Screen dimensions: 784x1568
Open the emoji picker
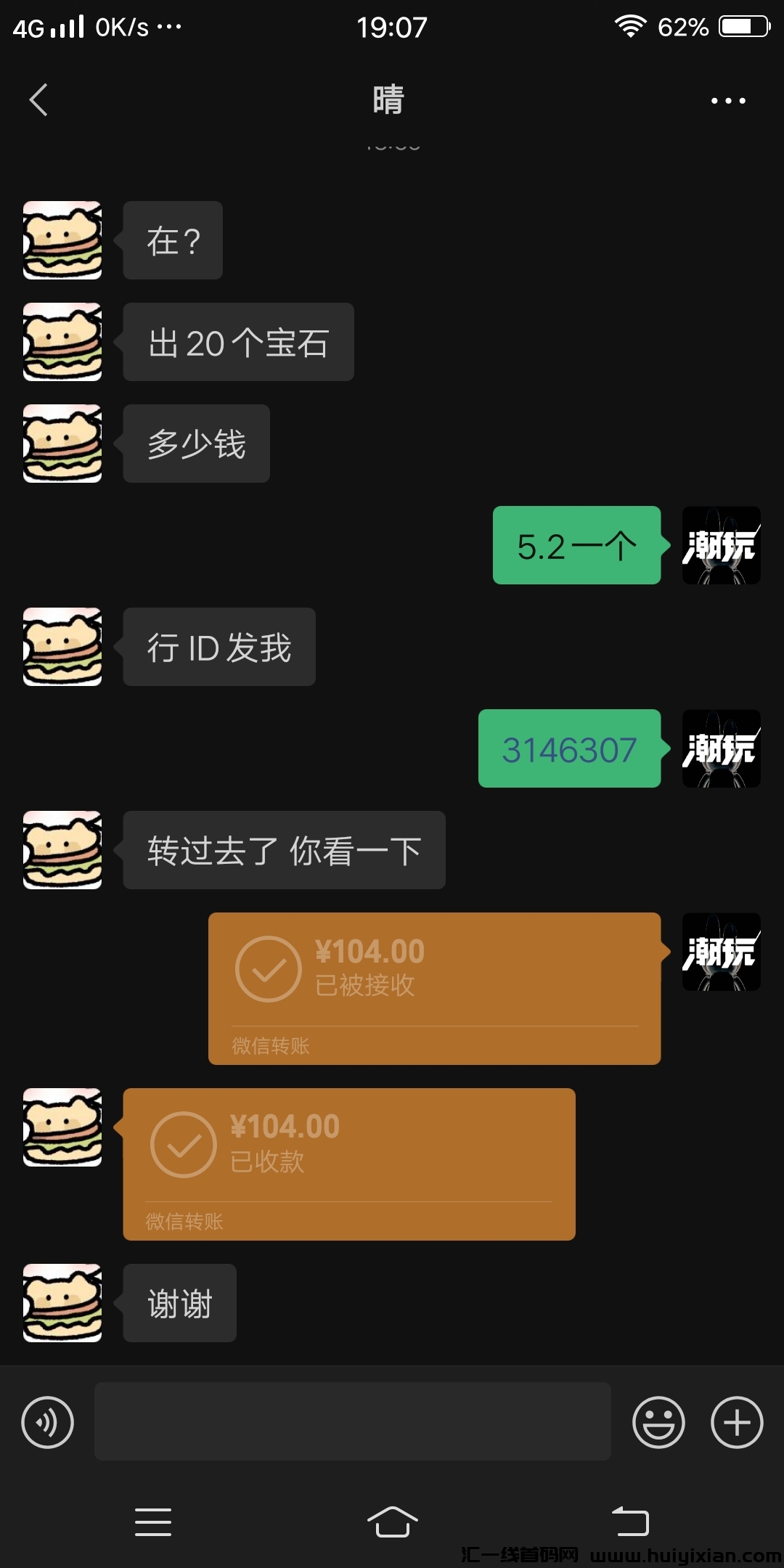(658, 1421)
